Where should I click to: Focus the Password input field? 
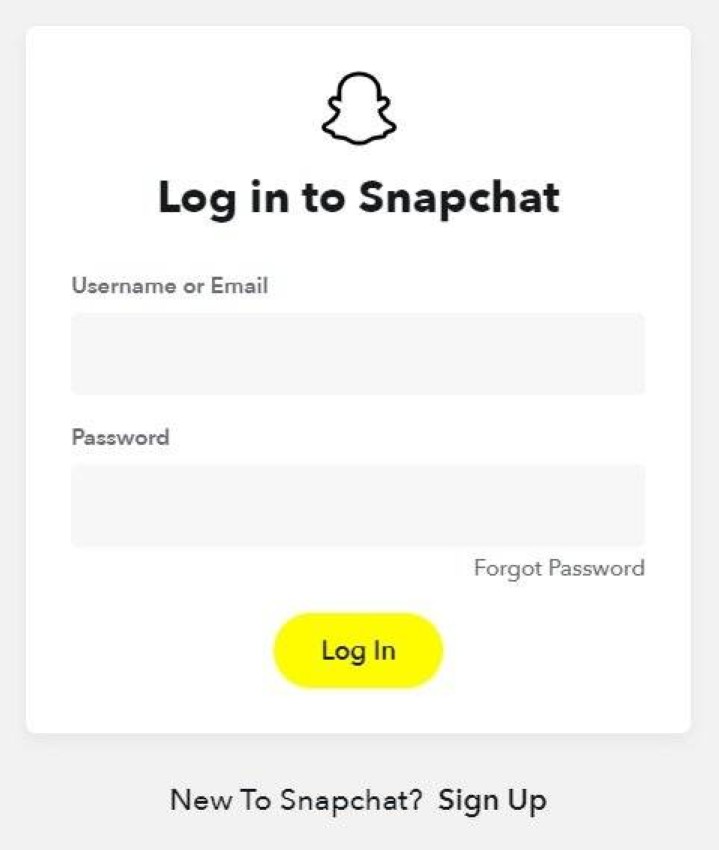358,505
